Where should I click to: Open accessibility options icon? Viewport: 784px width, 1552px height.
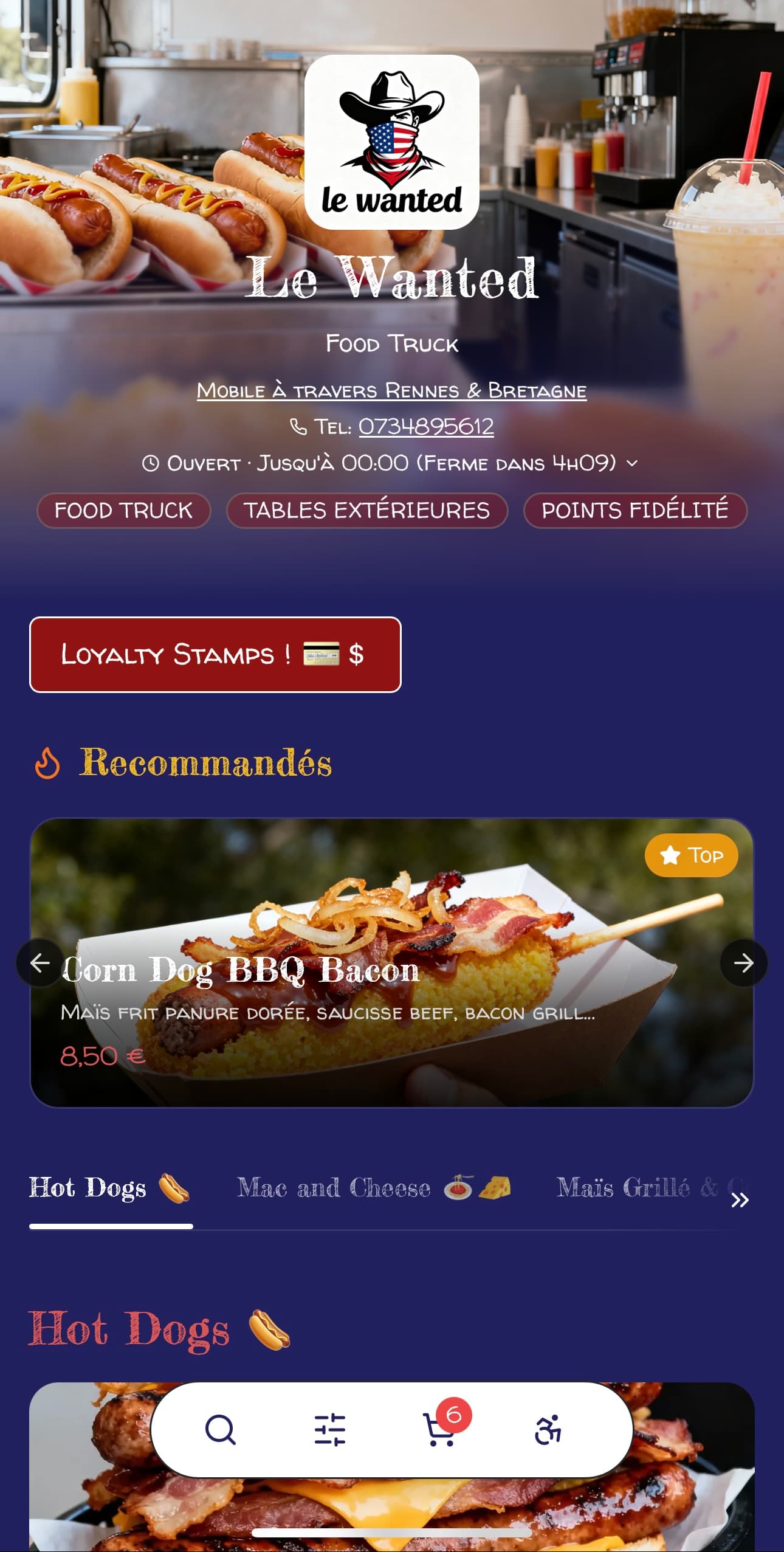point(548,1429)
